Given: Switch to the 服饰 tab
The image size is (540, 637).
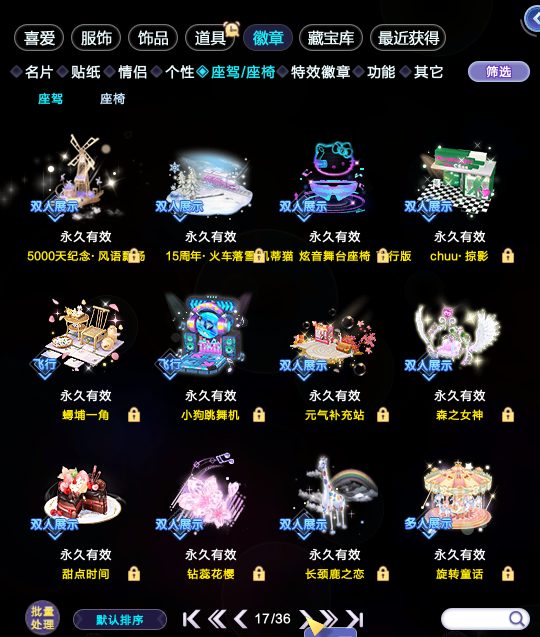Looking at the screenshot, I should click(96, 38).
